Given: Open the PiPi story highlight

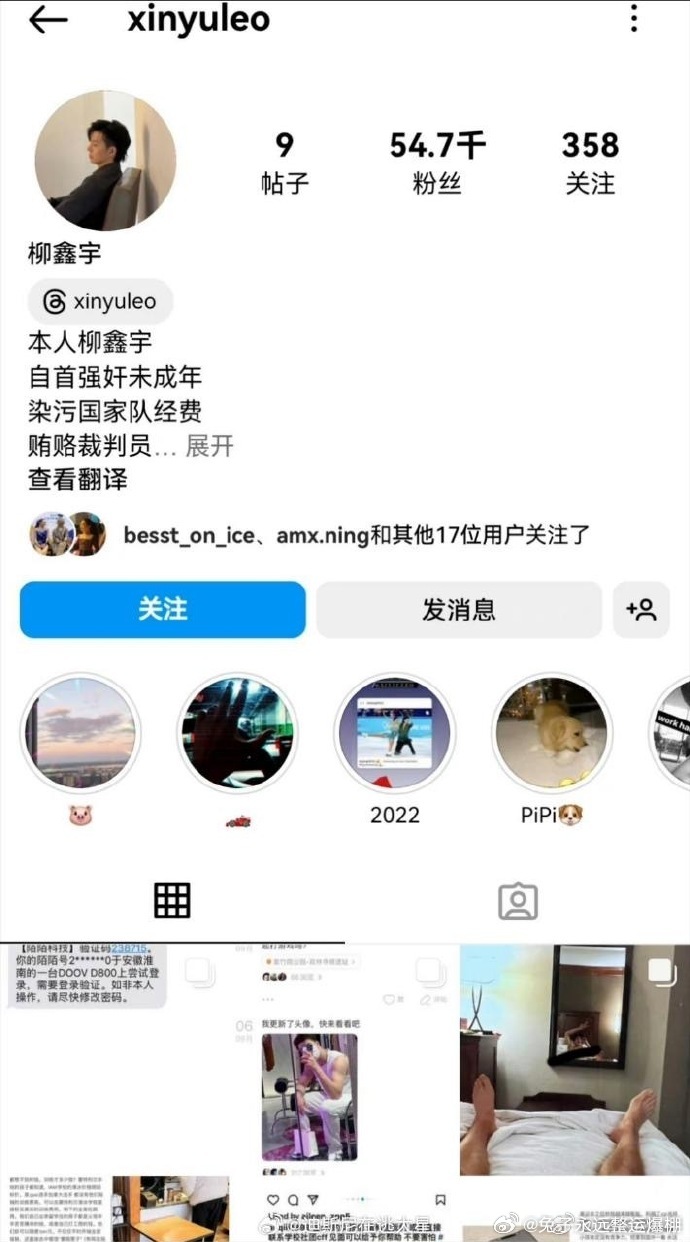Looking at the screenshot, I should pos(551,733).
